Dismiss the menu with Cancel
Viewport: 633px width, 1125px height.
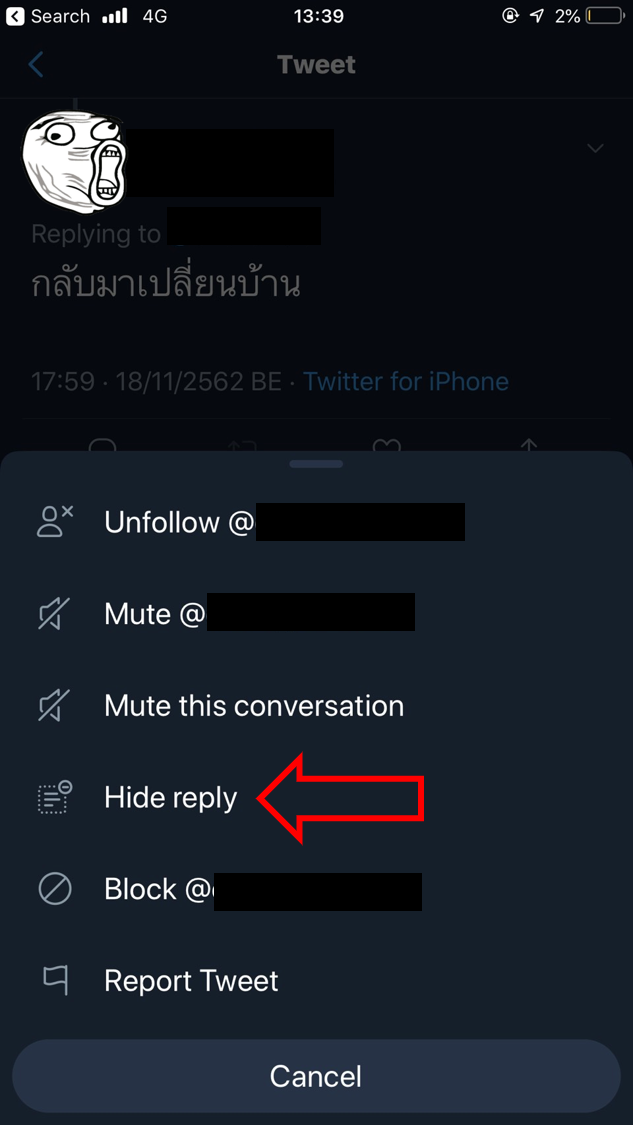(316, 1076)
